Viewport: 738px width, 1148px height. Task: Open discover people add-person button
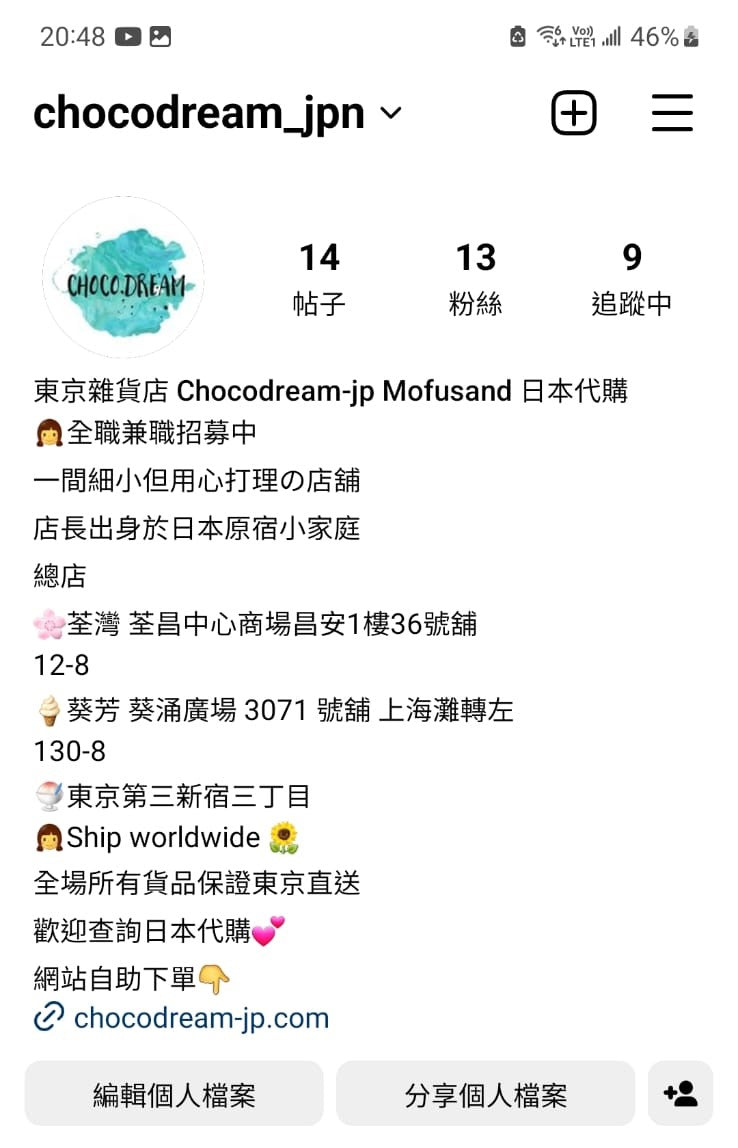point(680,1094)
